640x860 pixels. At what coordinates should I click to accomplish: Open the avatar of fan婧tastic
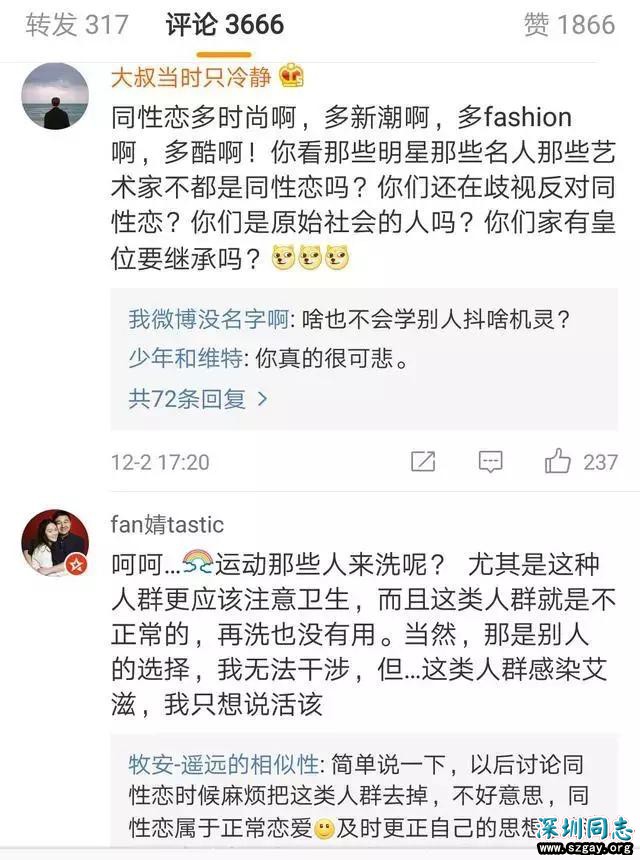(54, 543)
